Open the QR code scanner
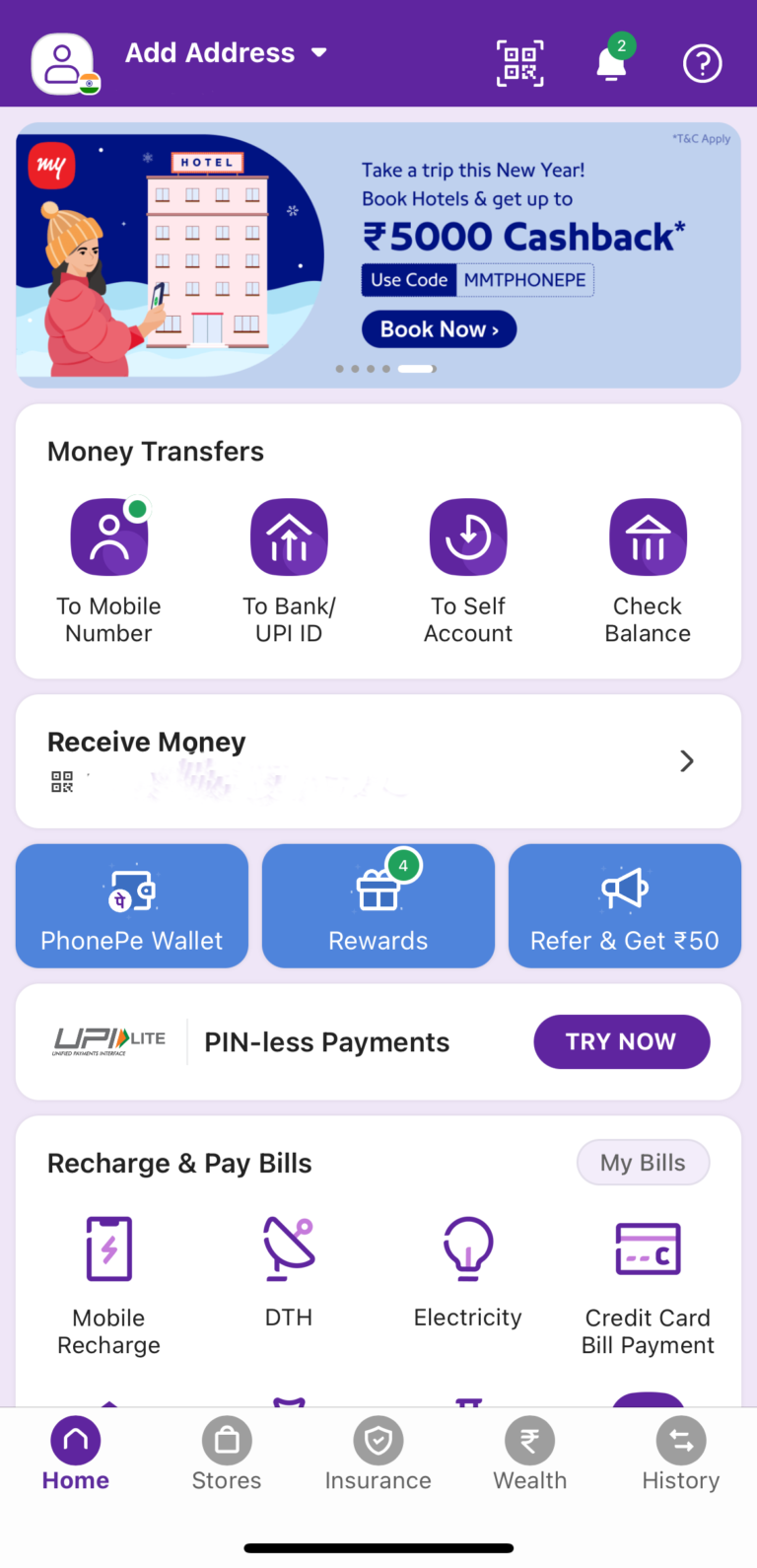757x1568 pixels. click(519, 63)
